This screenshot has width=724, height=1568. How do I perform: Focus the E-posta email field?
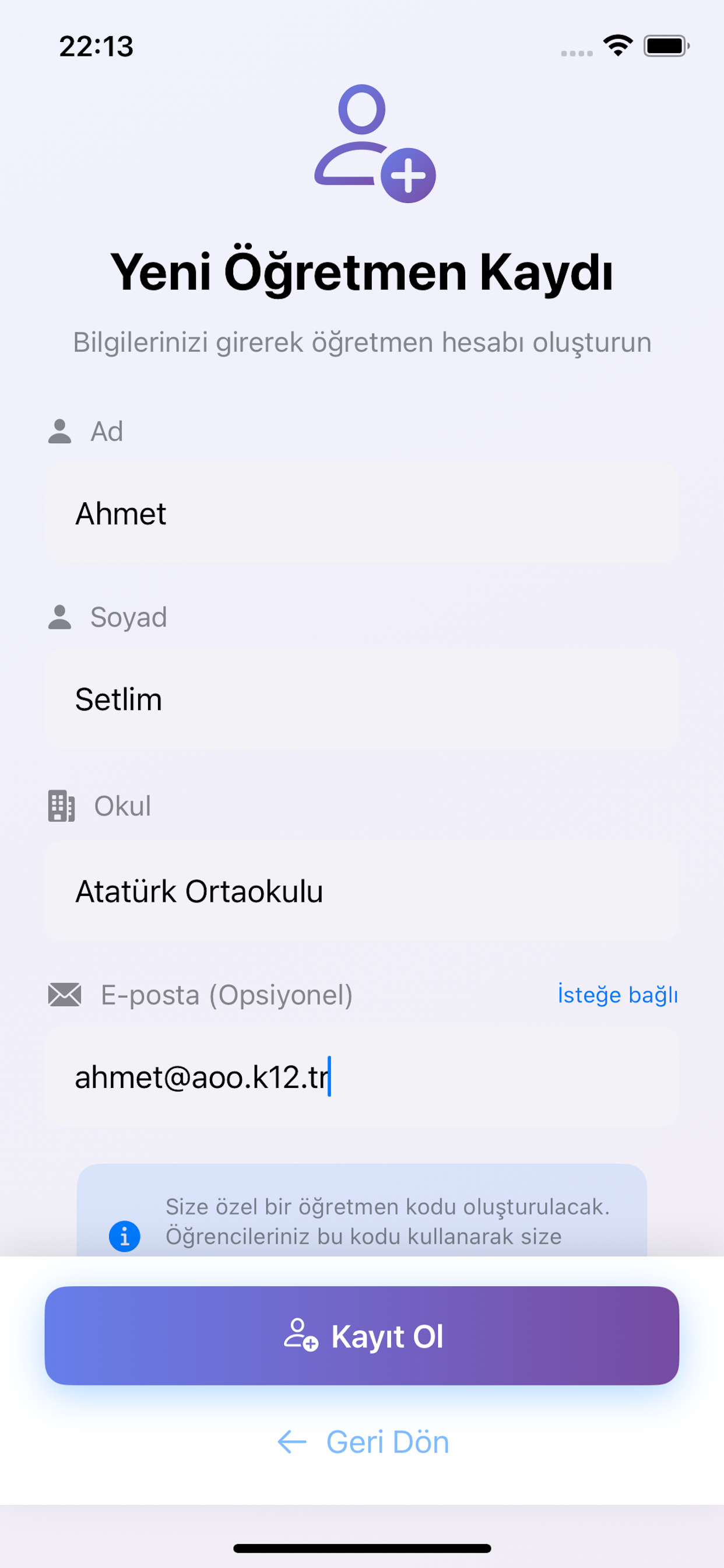tap(361, 1077)
